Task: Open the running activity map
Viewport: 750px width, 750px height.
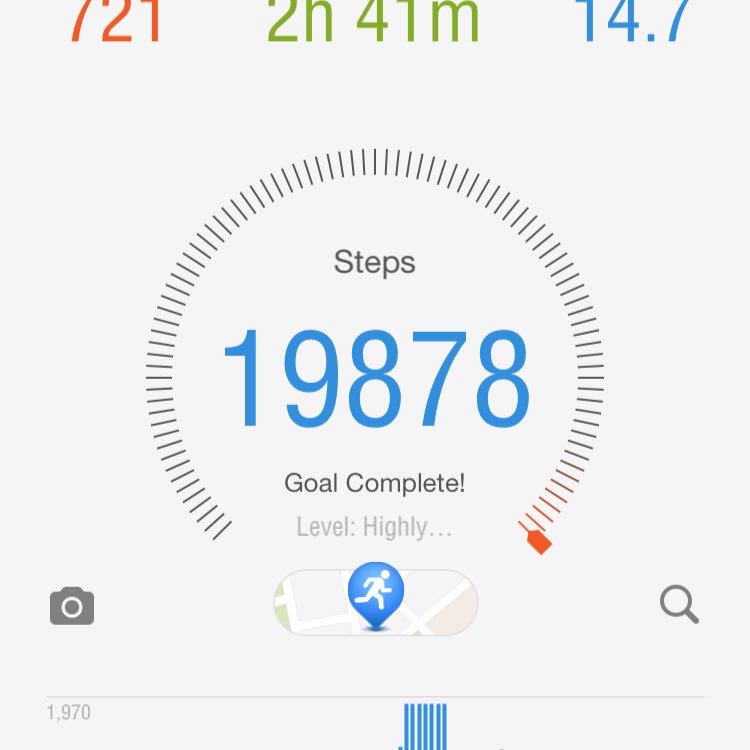Action: 376,602
